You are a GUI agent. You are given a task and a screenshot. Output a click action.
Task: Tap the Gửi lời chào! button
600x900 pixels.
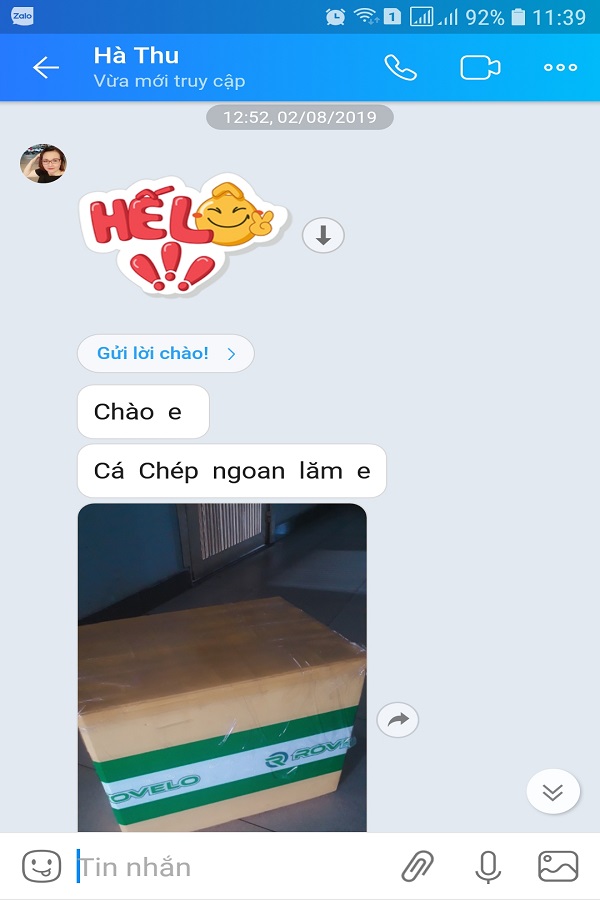[165, 353]
